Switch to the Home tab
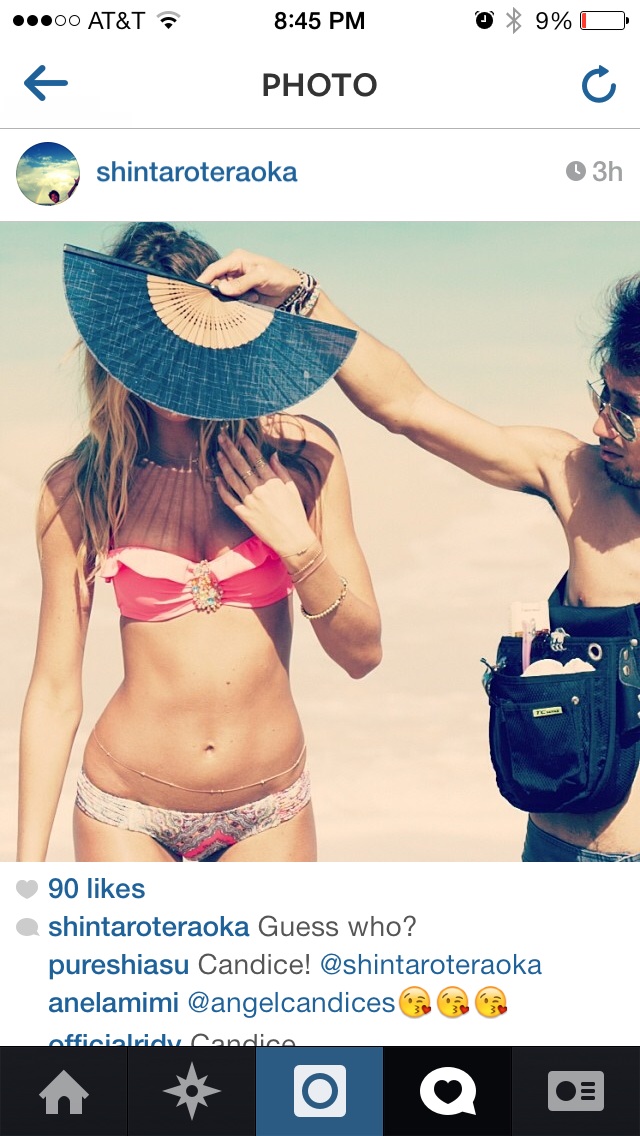 pyautogui.click(x=64, y=1091)
